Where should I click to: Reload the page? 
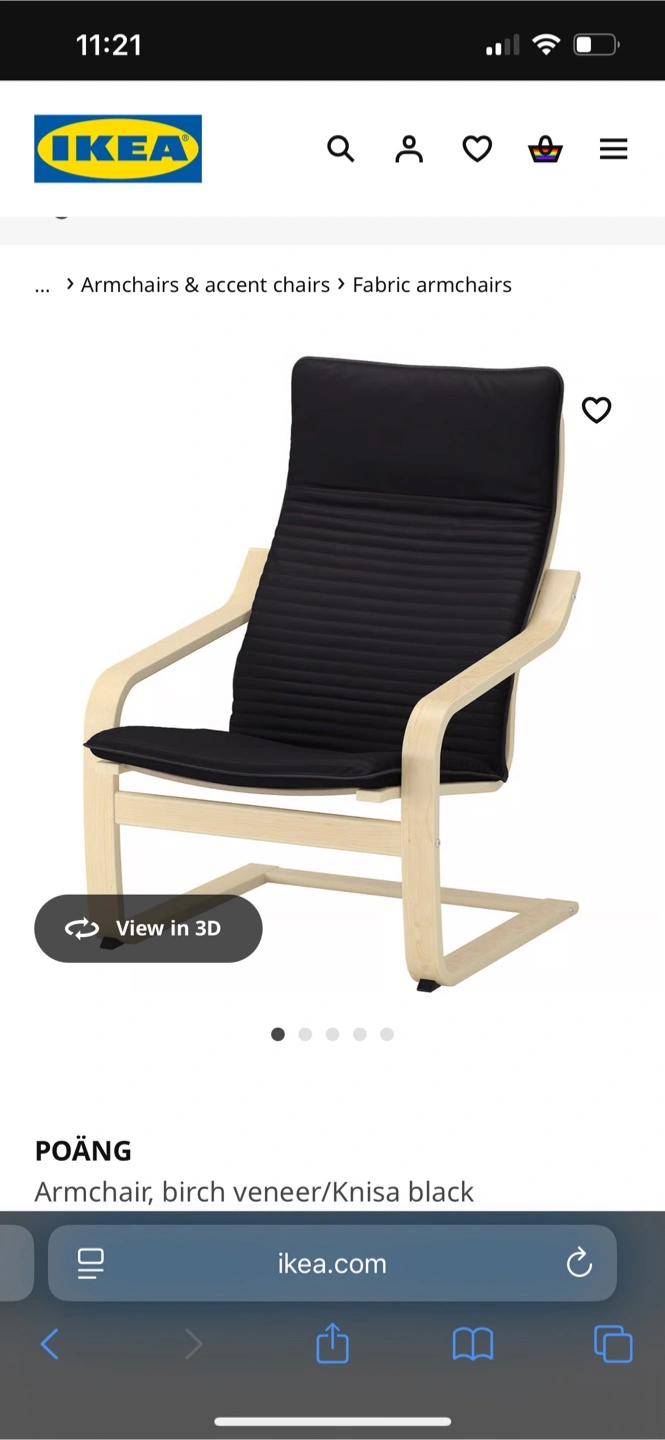579,1263
